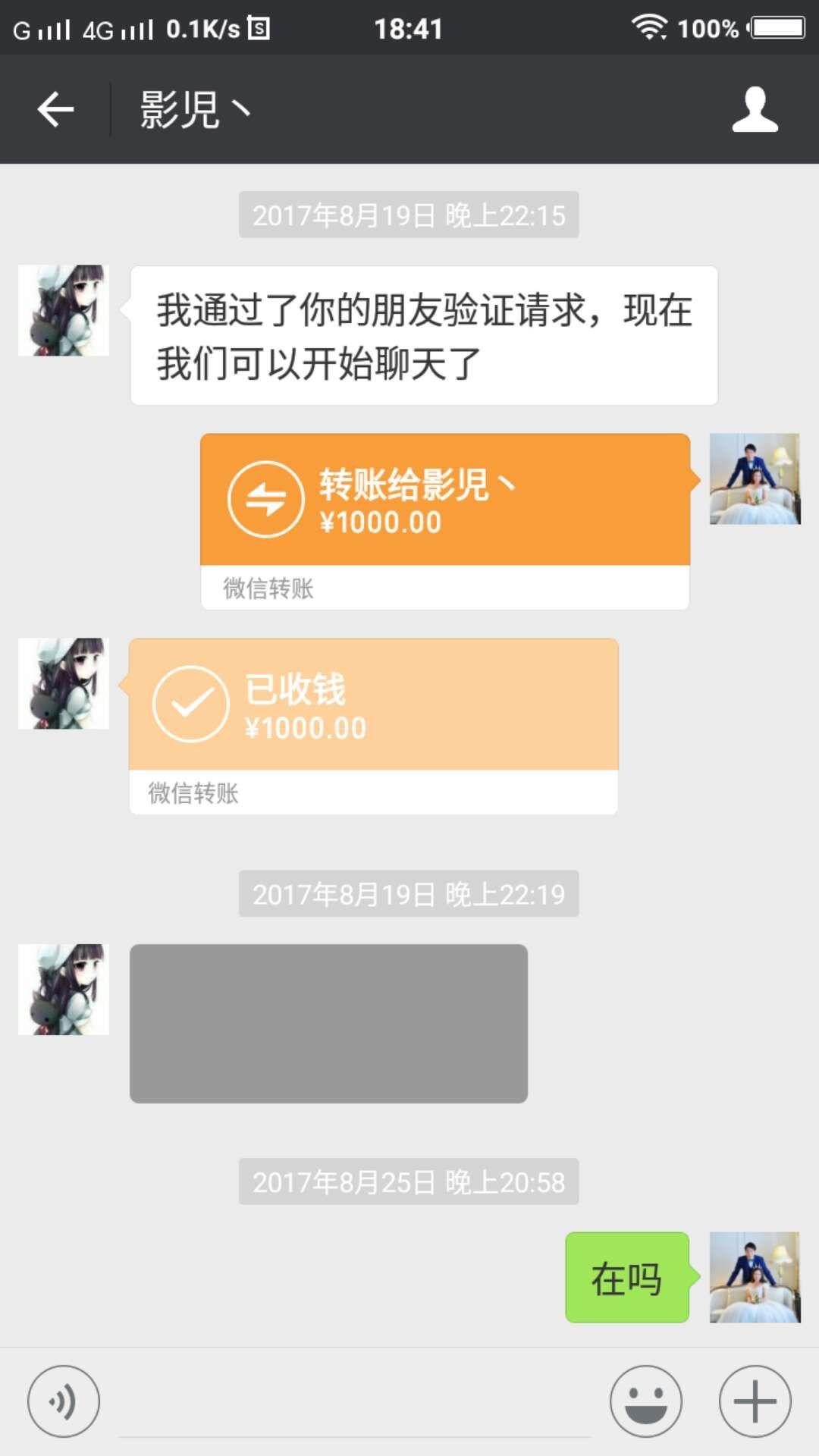Open the emoji picker

(646, 1401)
